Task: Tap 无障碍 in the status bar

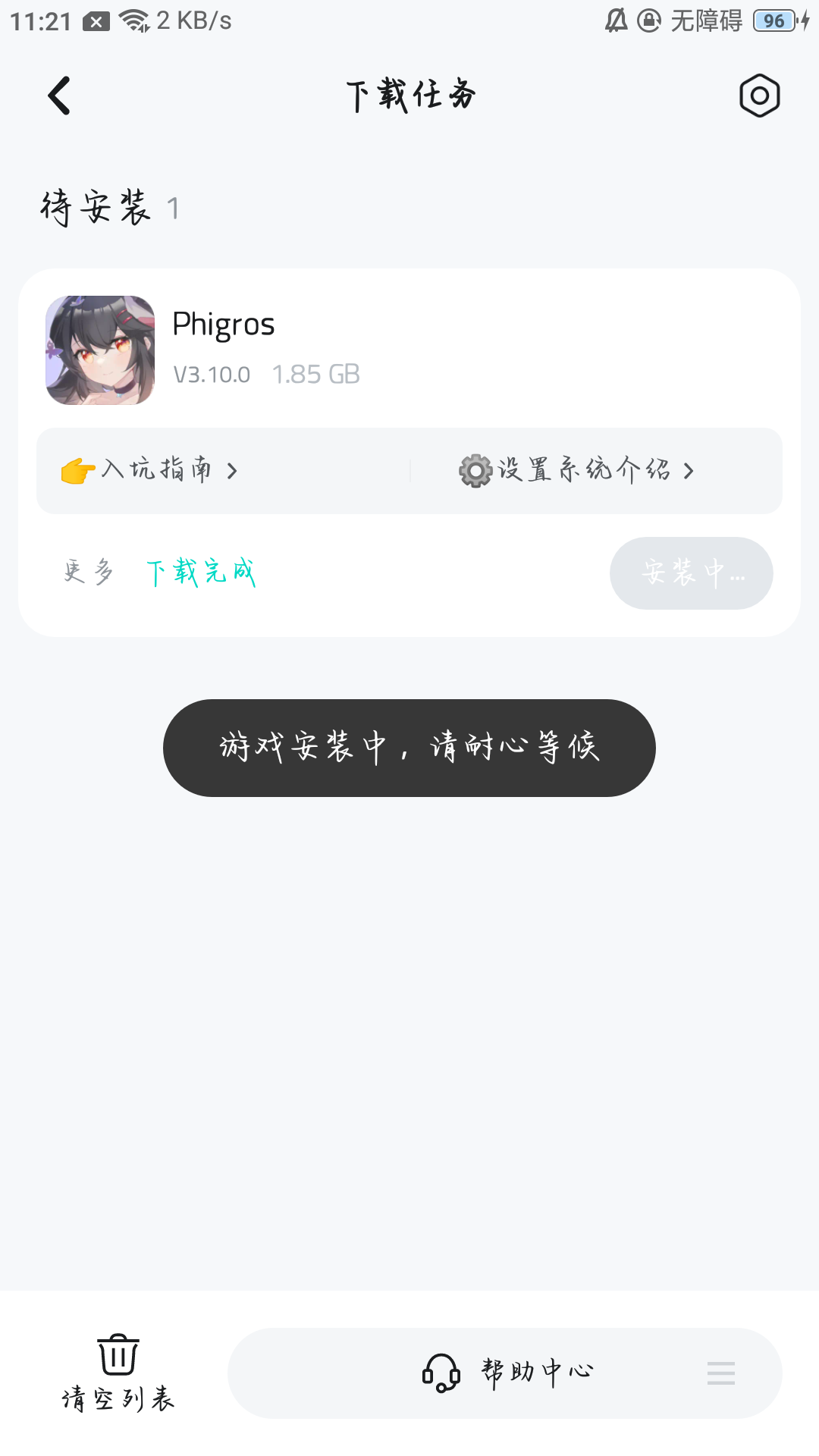Action: (704, 20)
